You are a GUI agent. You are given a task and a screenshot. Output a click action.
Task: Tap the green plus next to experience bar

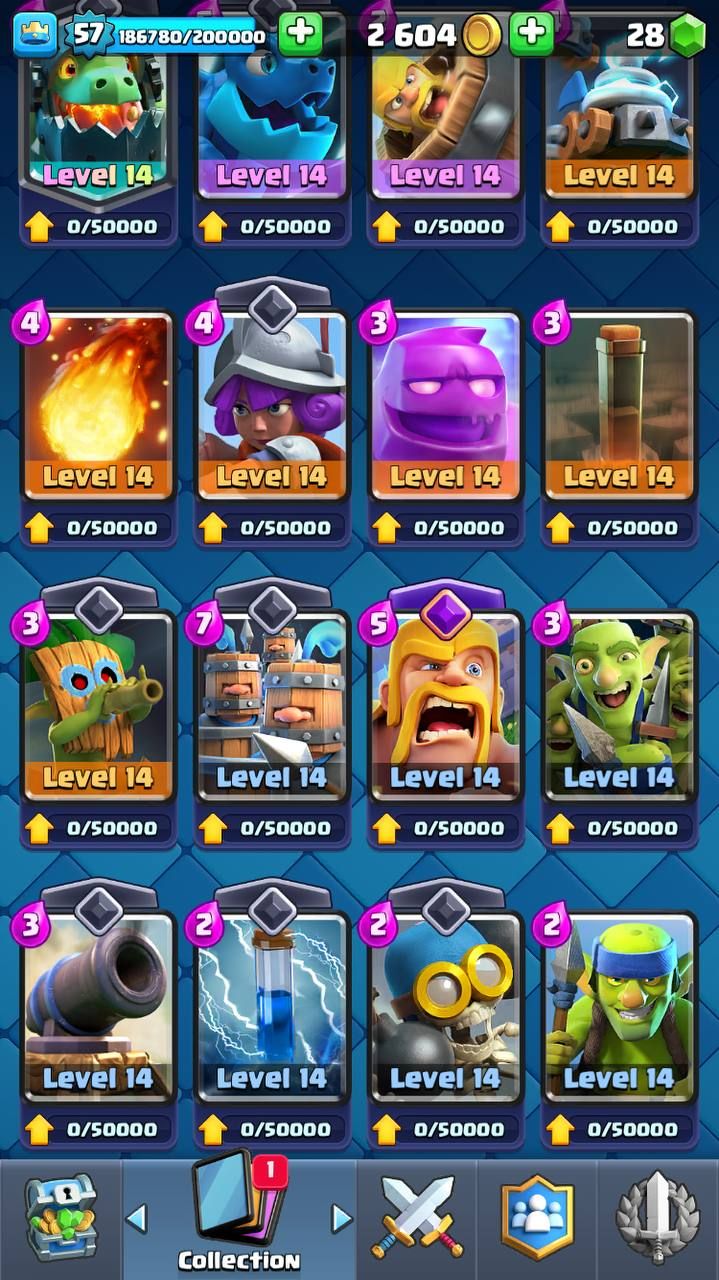[299, 35]
